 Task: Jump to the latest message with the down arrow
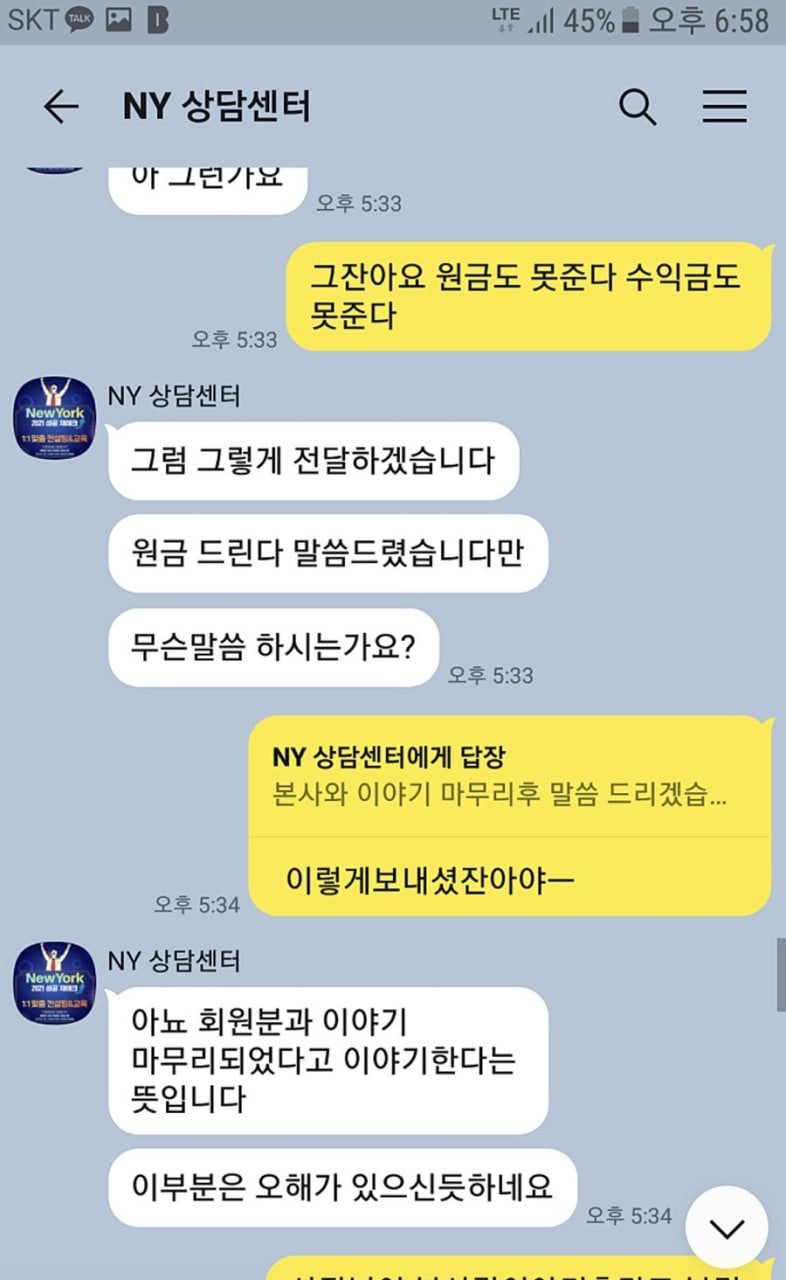click(727, 1228)
